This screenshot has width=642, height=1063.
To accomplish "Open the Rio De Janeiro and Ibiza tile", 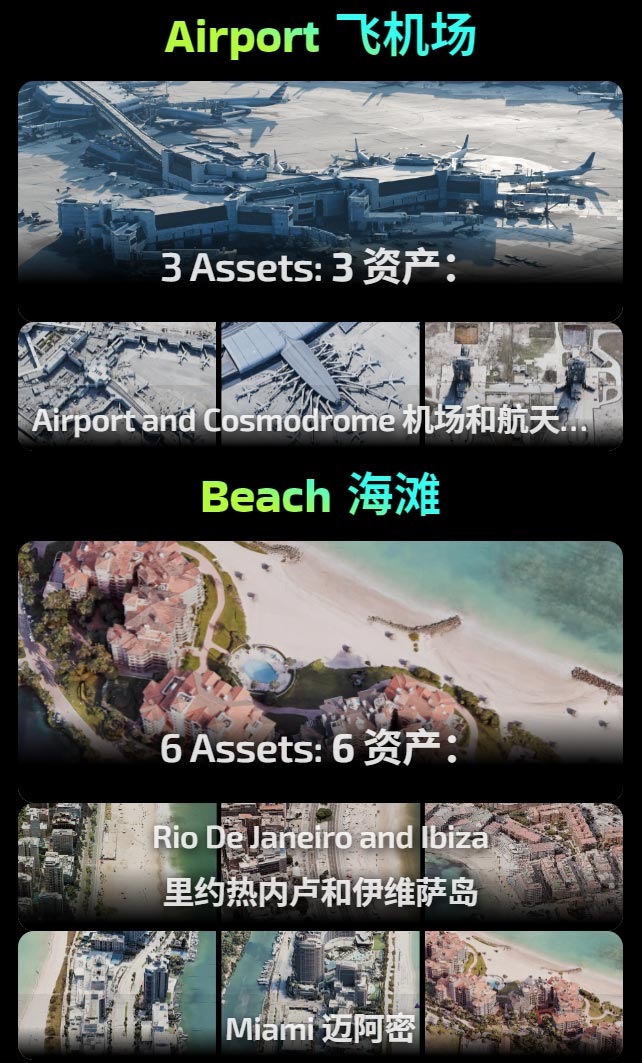I will point(320,864).
